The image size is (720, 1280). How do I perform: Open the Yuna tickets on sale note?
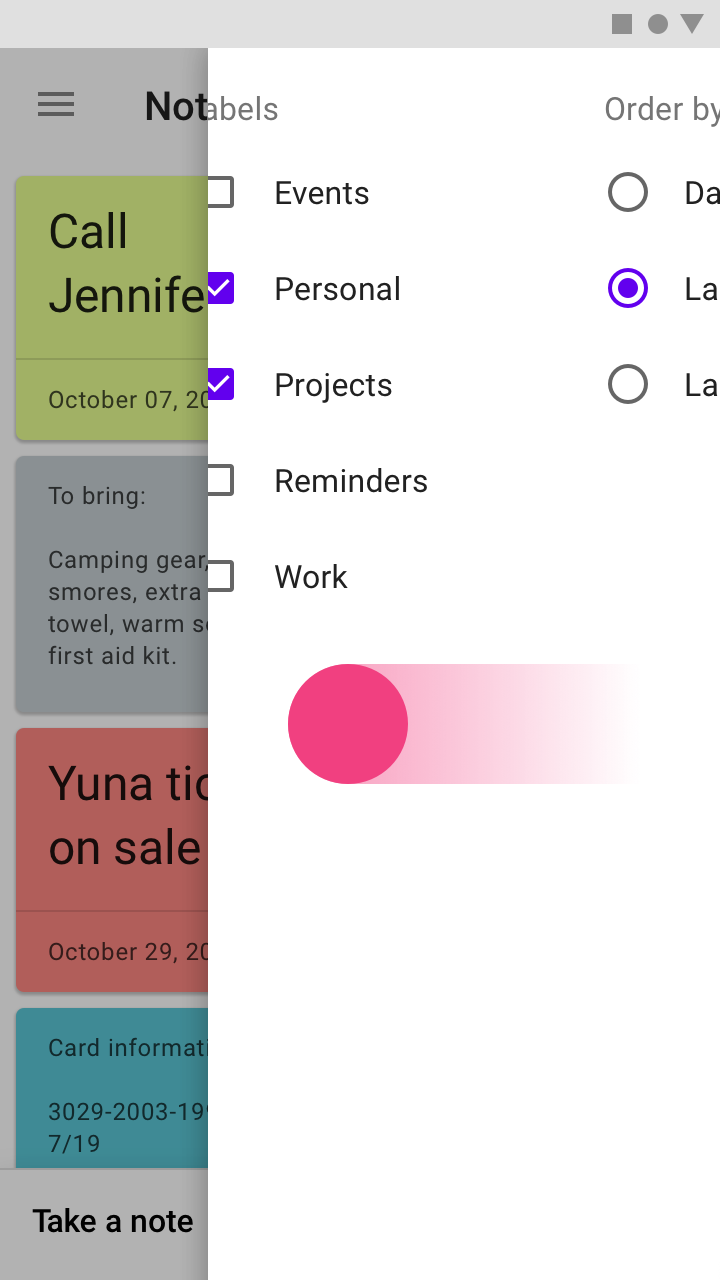pos(112,860)
